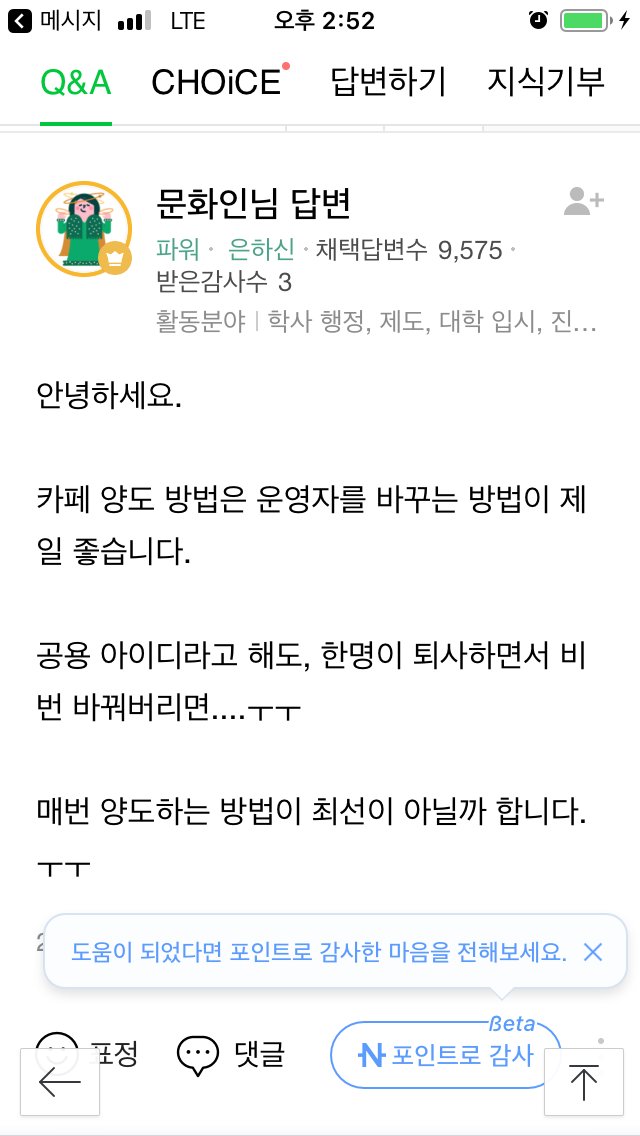Open 문화인's profile picture
This screenshot has width=640, height=1136.
[84, 229]
